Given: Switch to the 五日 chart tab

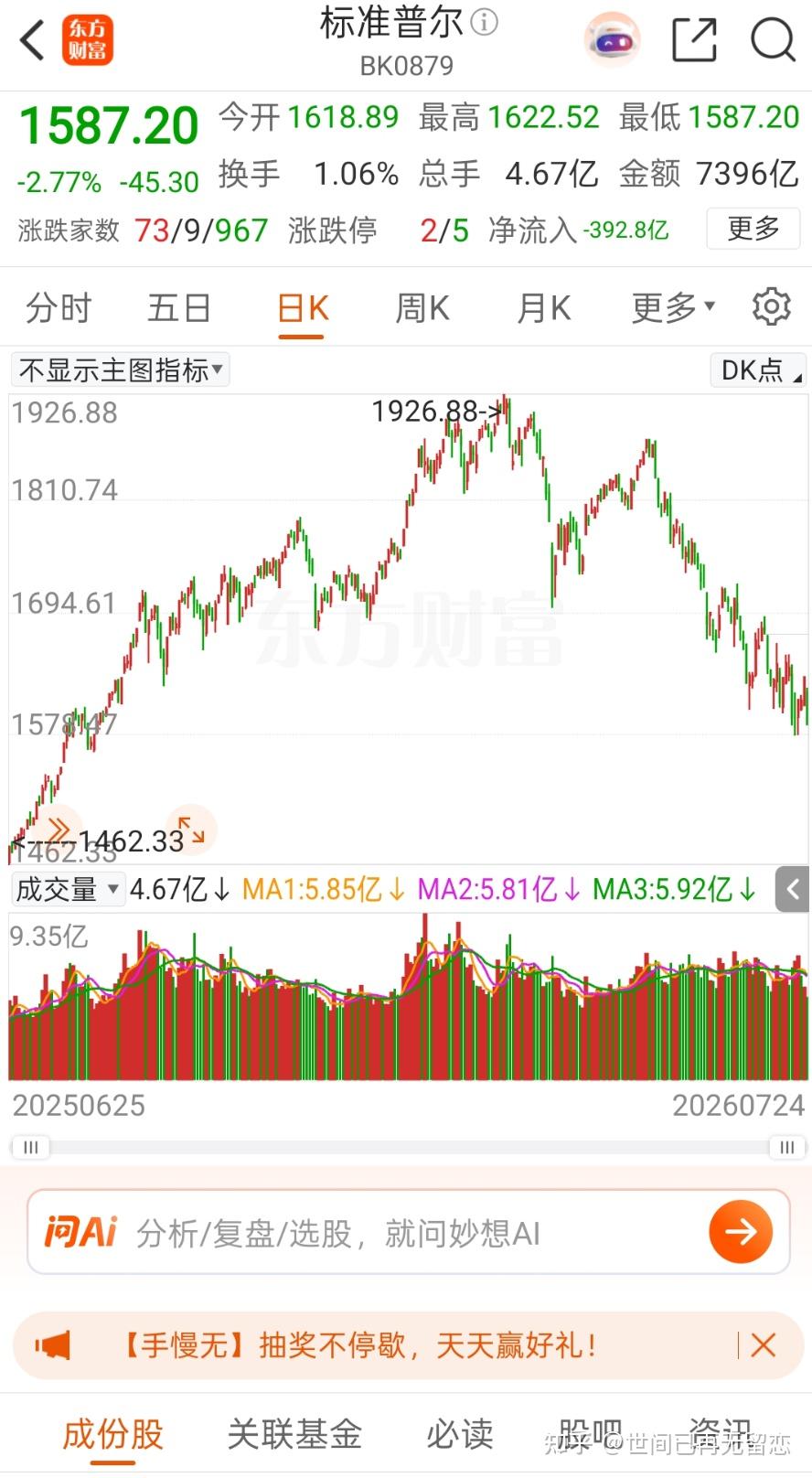Looking at the screenshot, I should 179,308.
